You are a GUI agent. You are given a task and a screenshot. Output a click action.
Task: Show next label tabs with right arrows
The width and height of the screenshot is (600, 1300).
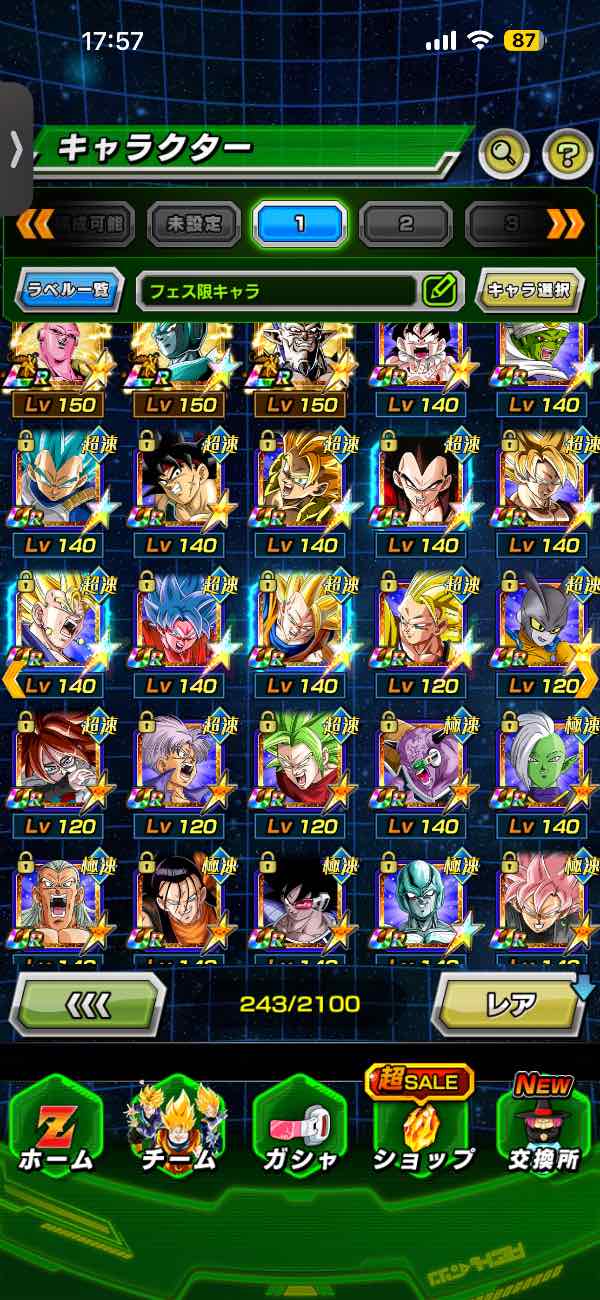point(566,223)
